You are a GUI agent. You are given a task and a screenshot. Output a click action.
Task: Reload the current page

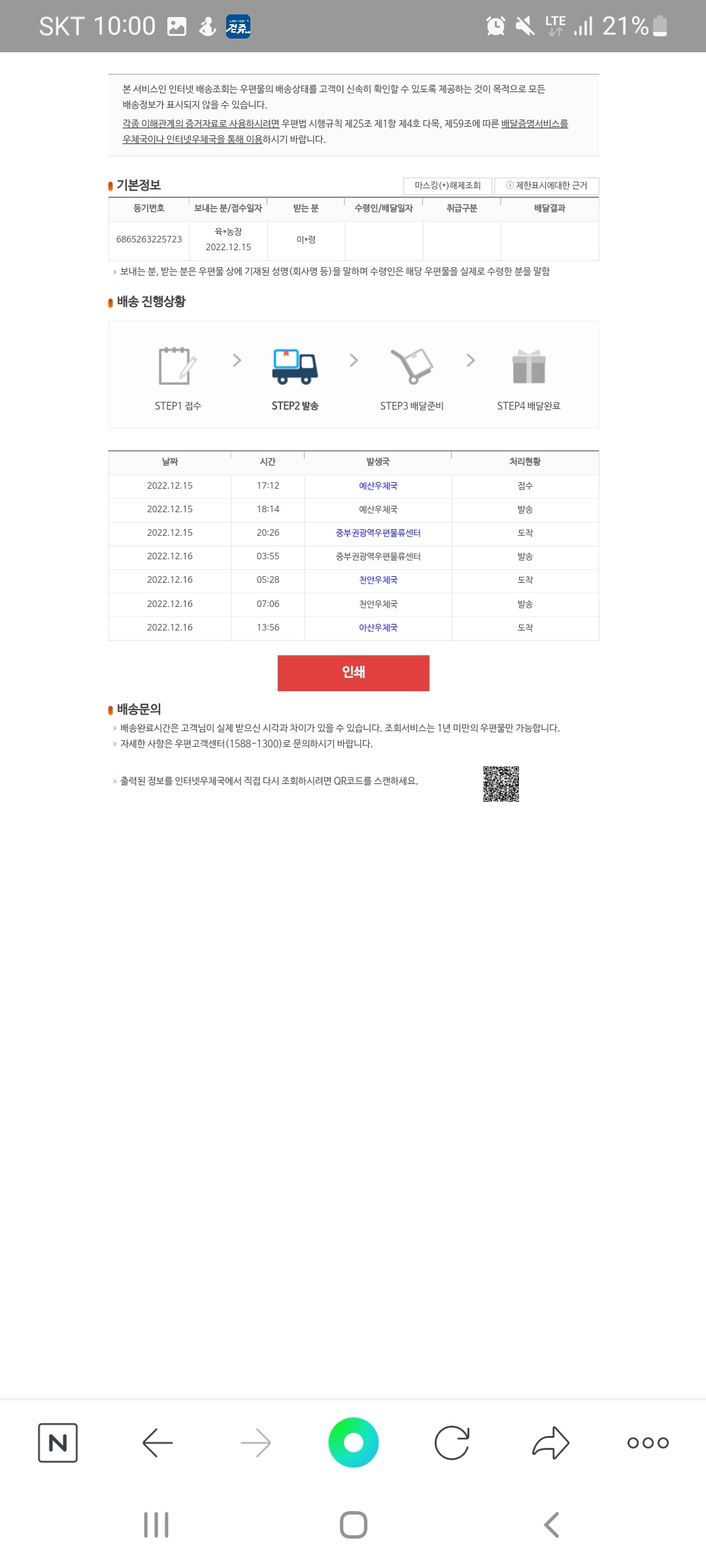452,1443
